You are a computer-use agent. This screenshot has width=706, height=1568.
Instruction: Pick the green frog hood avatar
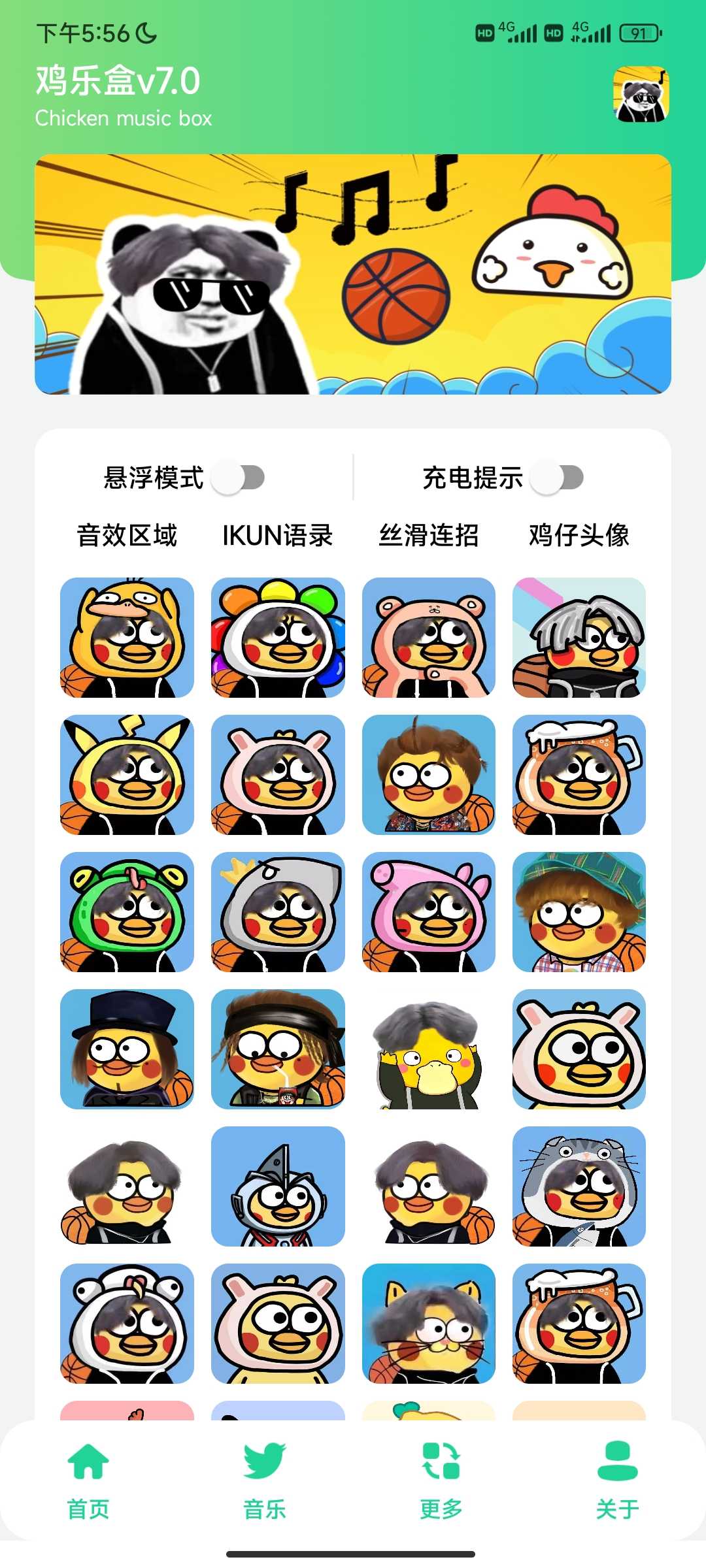pyautogui.click(x=127, y=912)
